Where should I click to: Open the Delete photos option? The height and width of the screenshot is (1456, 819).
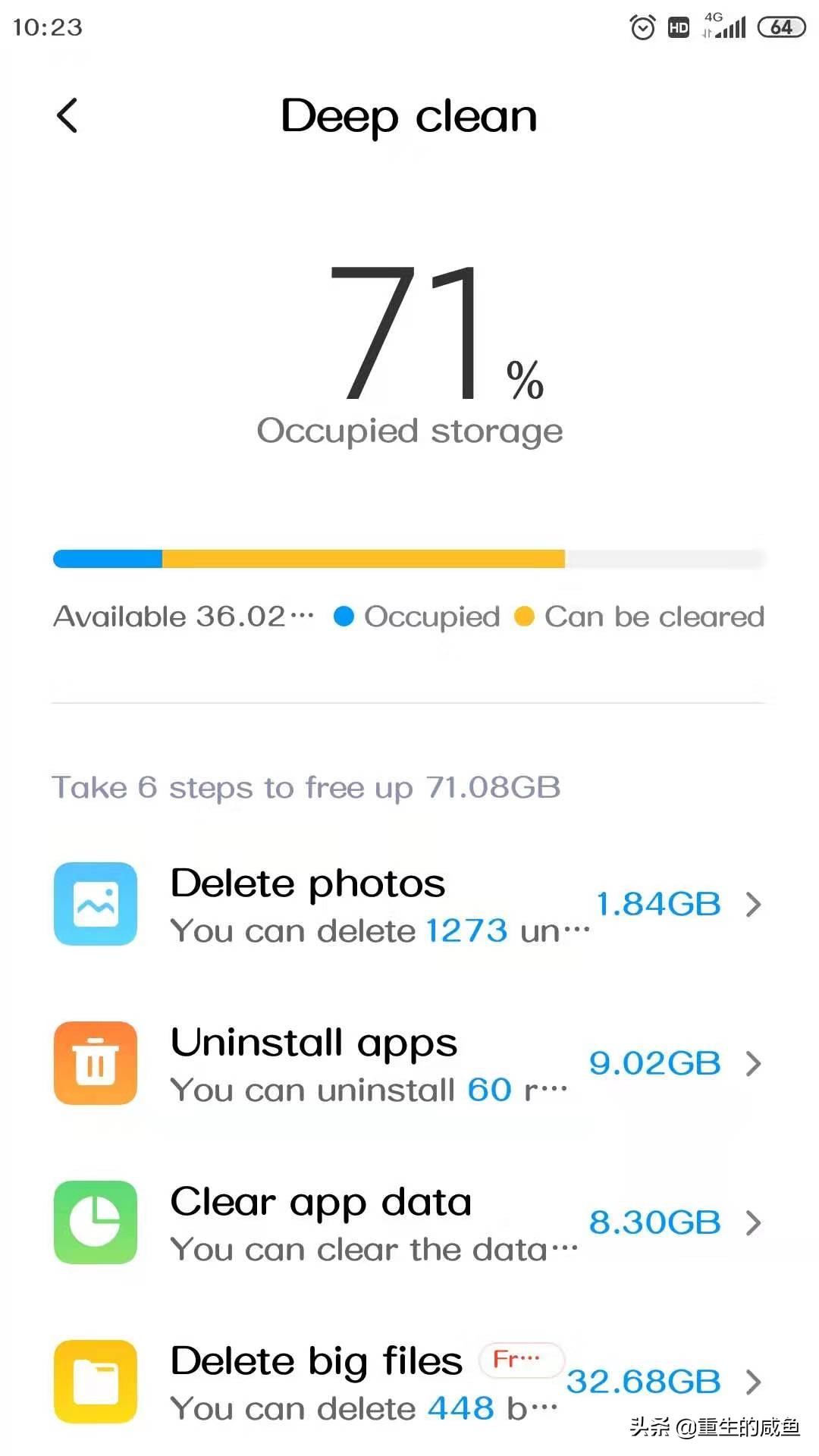coord(408,904)
